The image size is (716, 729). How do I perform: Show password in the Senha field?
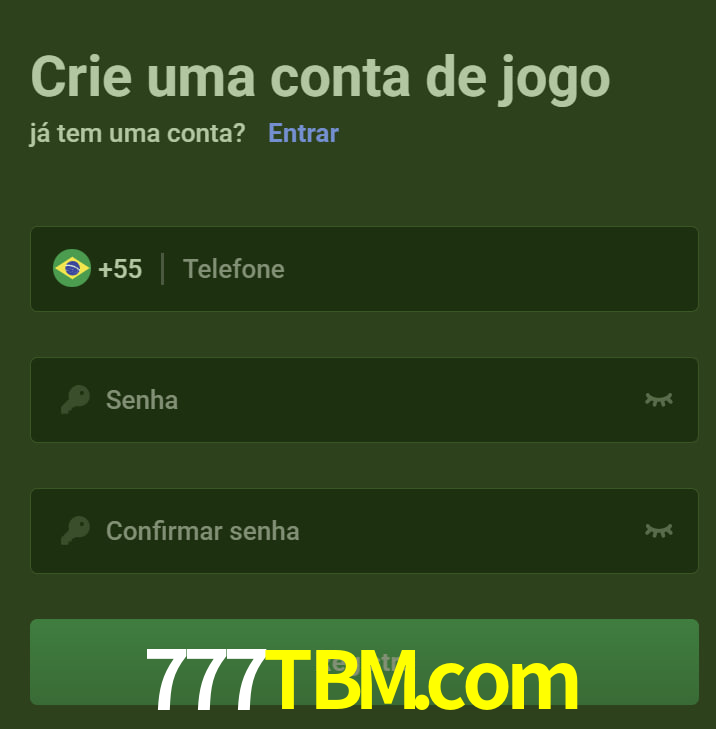pos(658,400)
